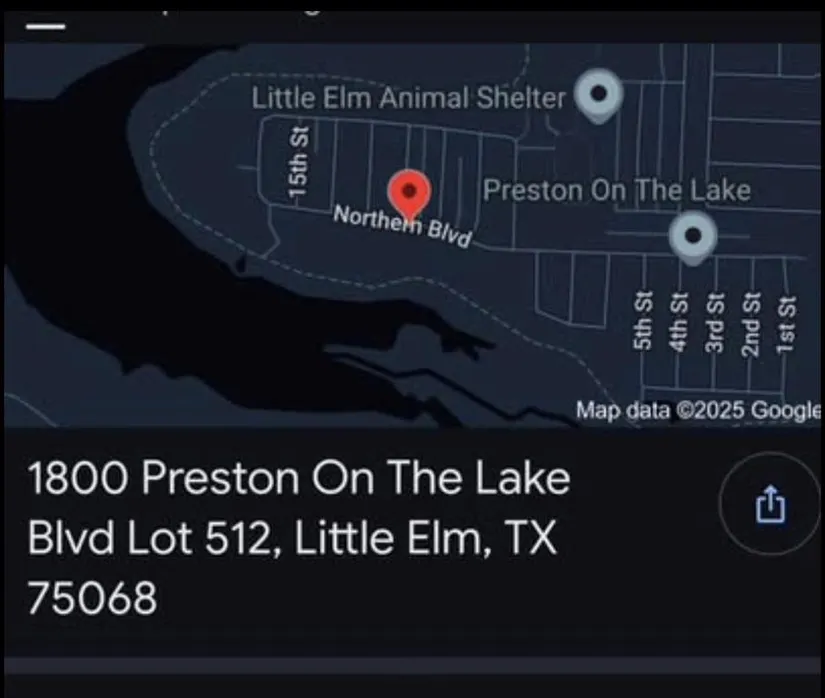The height and width of the screenshot is (698, 825).
Task: Tap the red location pin on Northern Blvd
Action: [408, 191]
